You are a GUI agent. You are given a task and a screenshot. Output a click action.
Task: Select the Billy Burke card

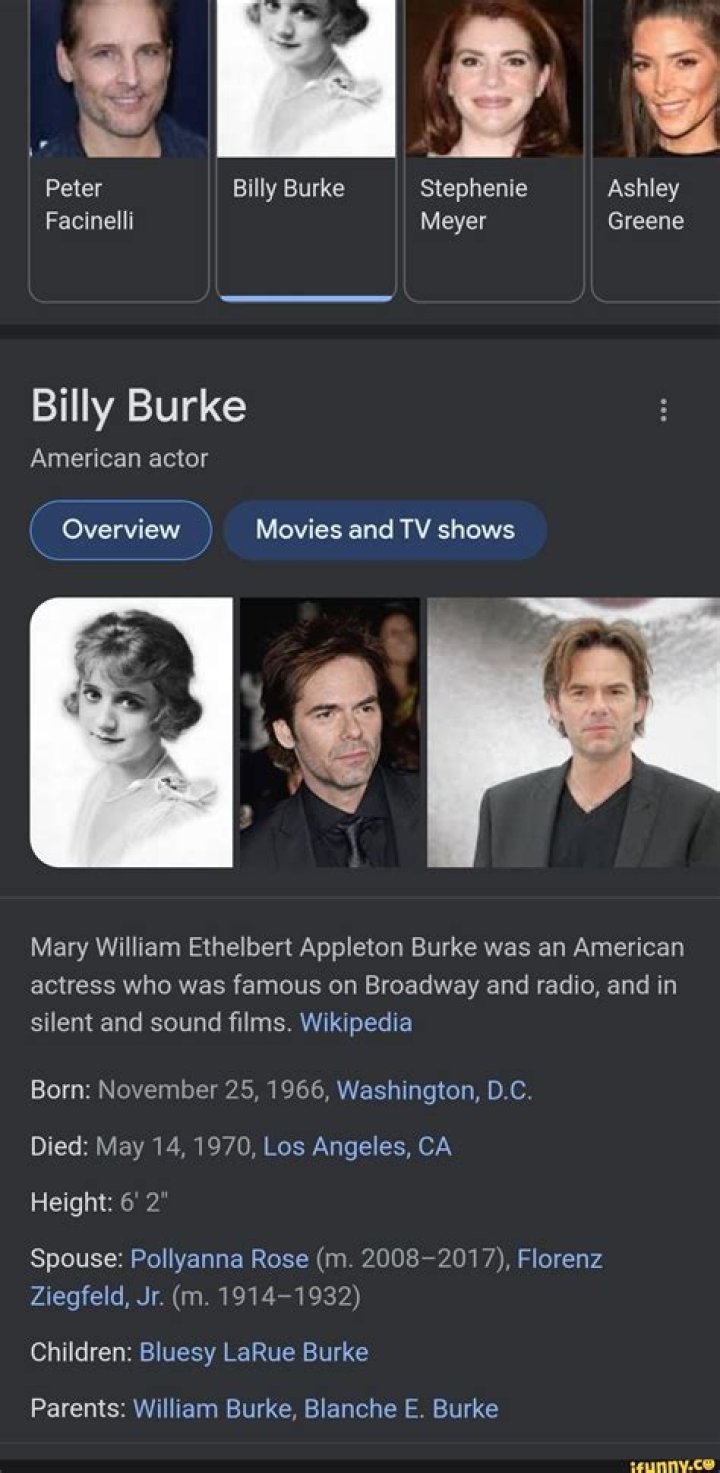(x=306, y=150)
